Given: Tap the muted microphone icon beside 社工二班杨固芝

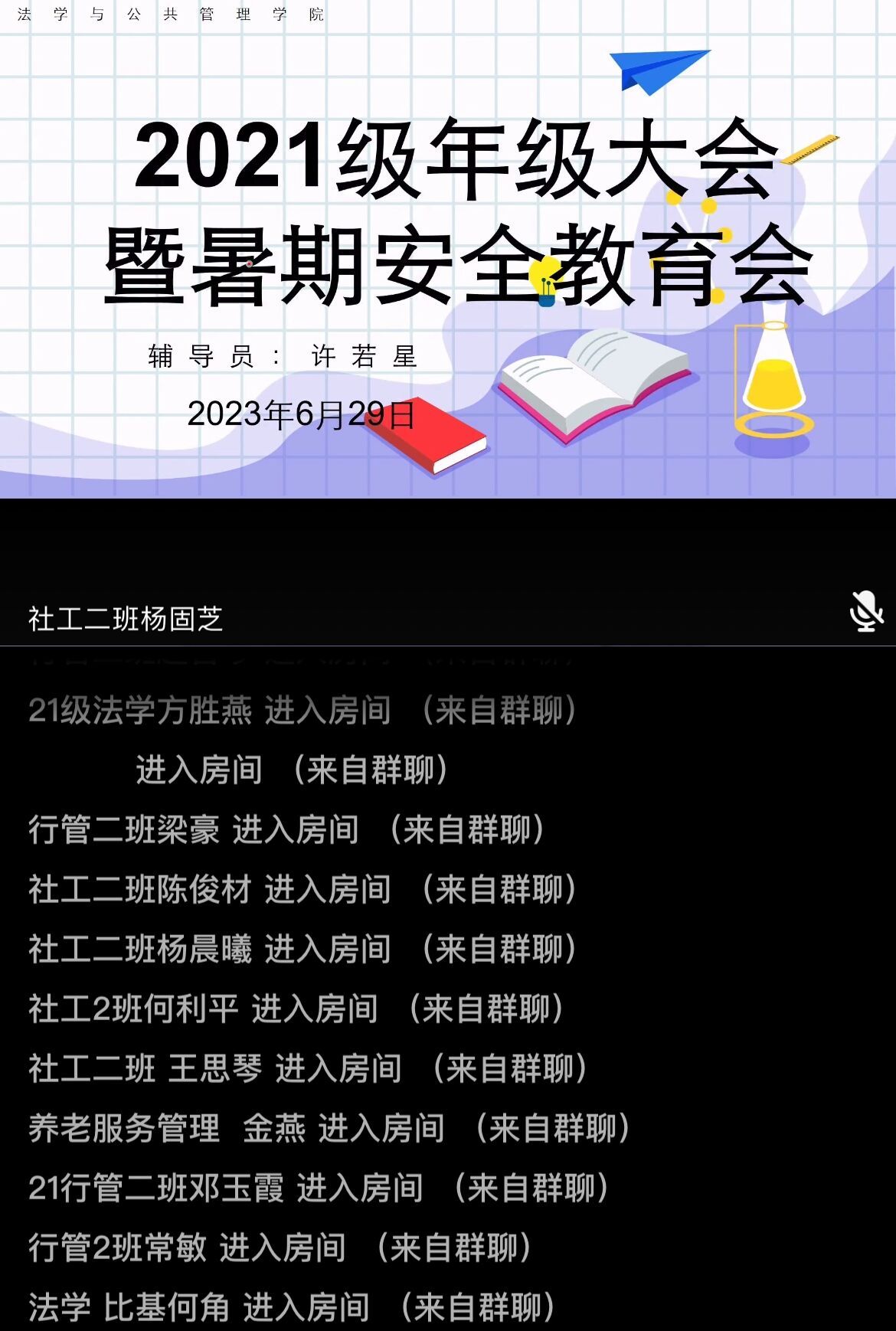Looking at the screenshot, I should (x=866, y=611).
